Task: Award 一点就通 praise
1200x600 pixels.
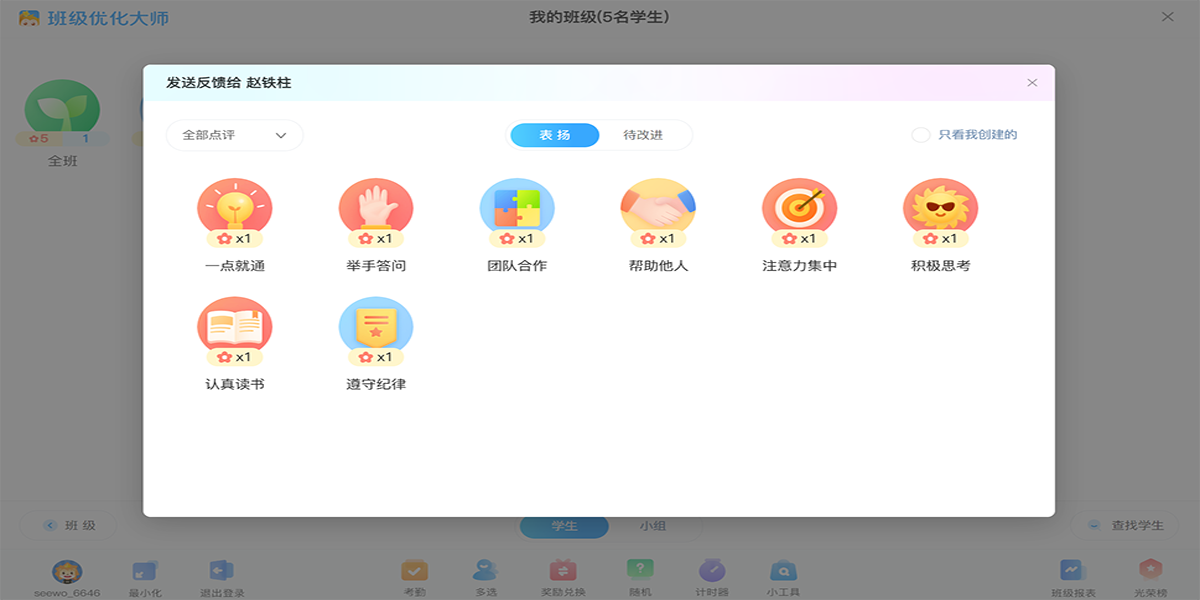Action: pos(235,212)
